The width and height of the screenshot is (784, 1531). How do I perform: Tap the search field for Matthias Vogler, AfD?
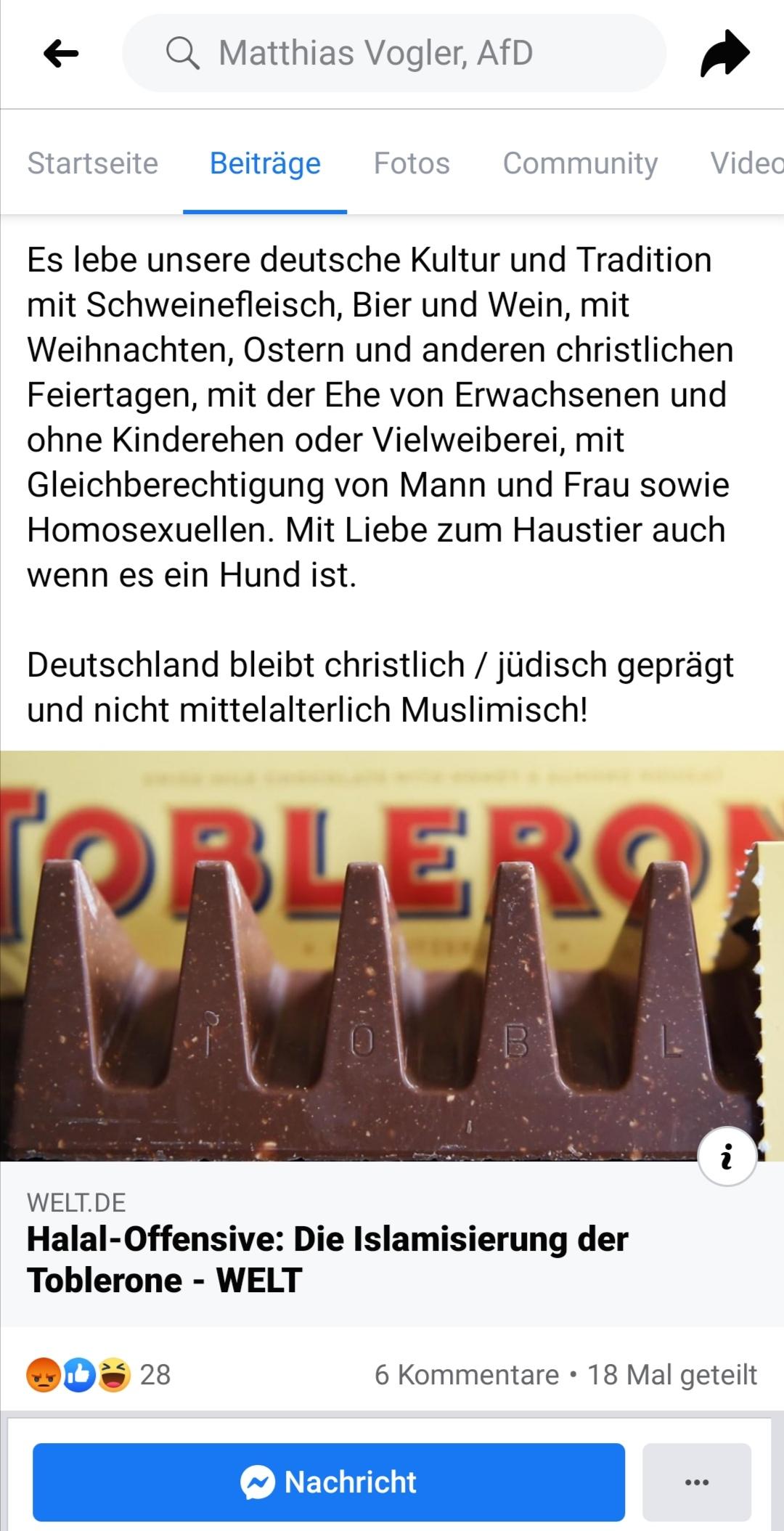[393, 53]
